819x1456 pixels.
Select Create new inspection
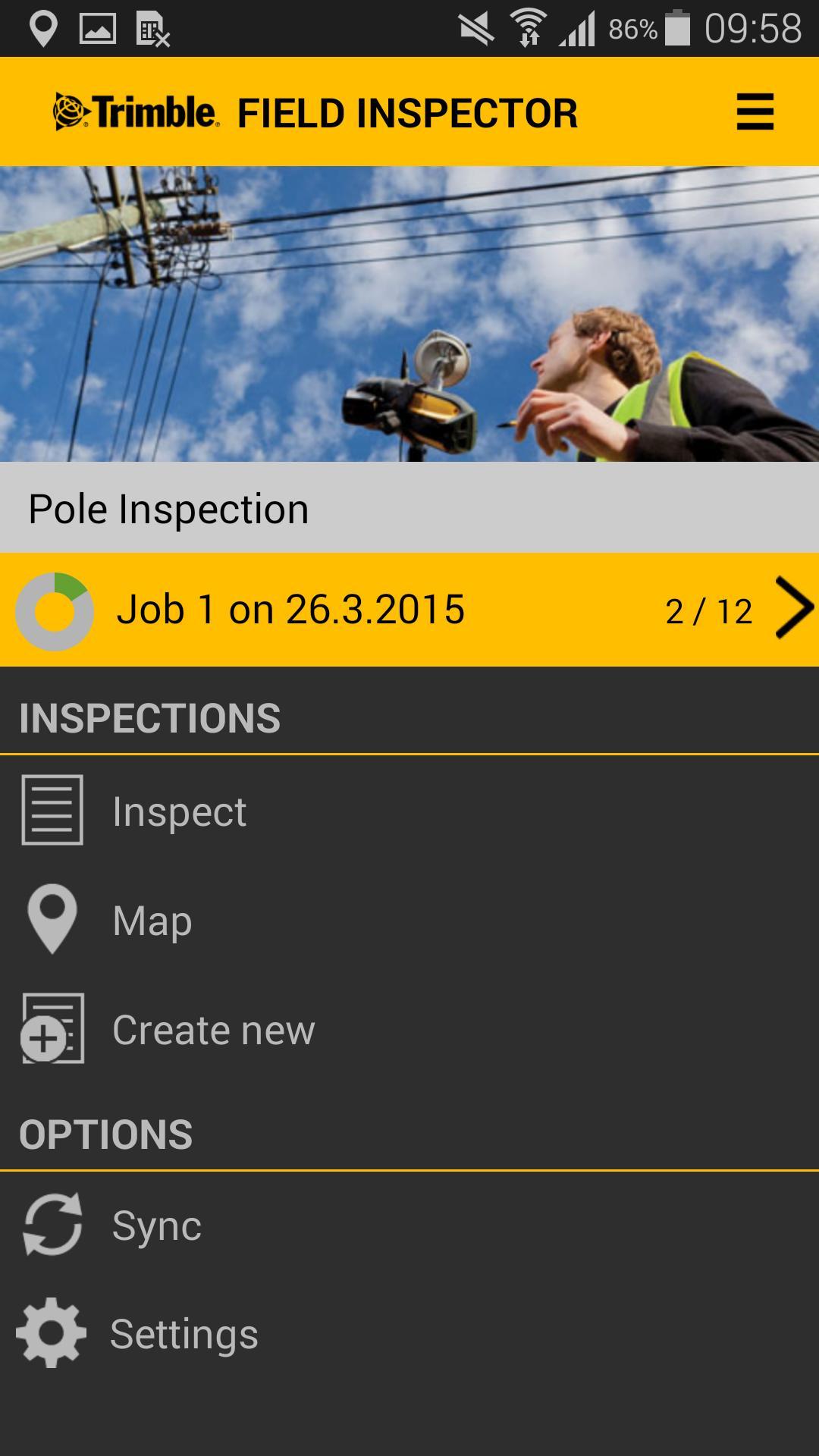pyautogui.click(x=212, y=1030)
